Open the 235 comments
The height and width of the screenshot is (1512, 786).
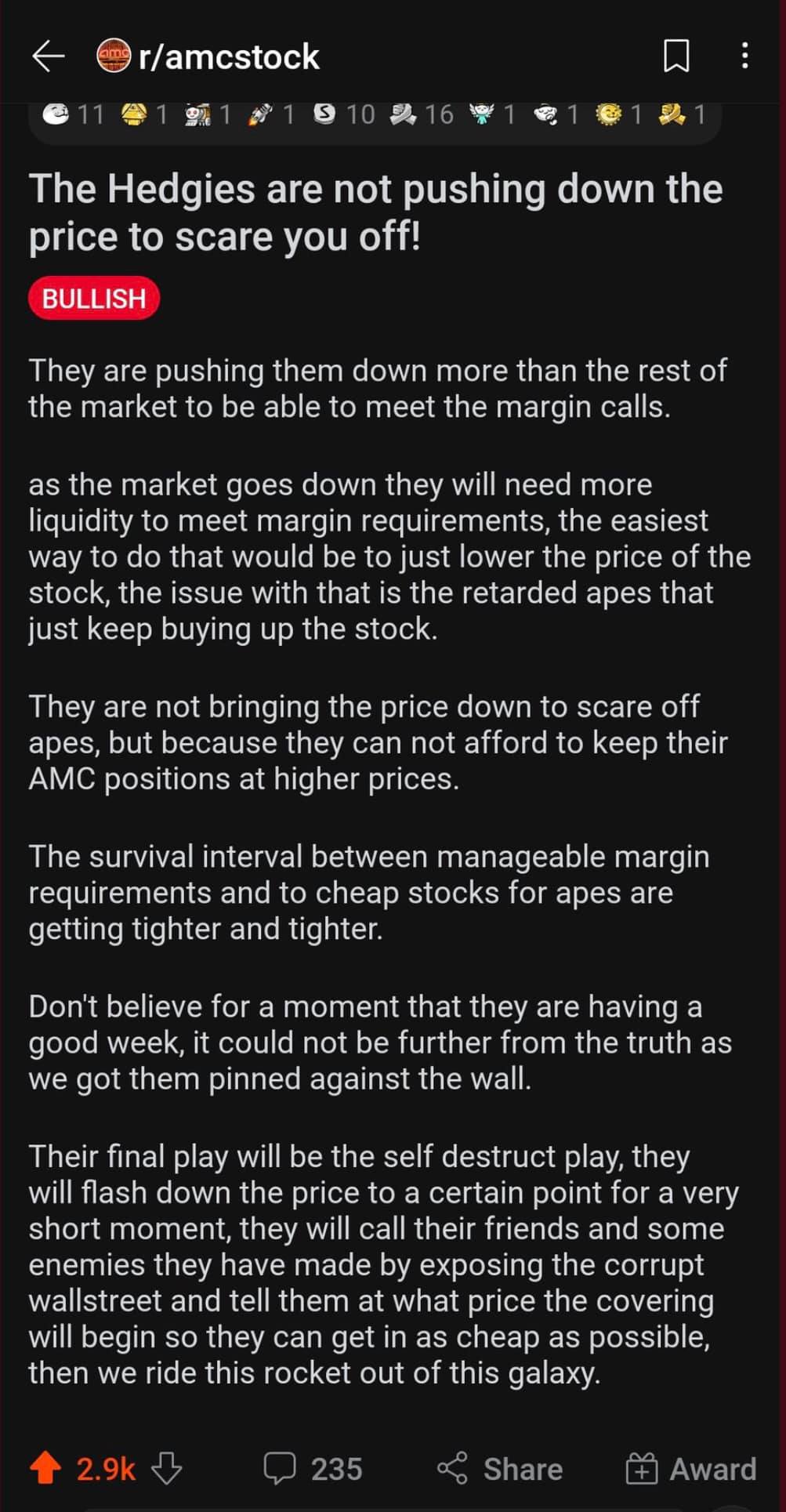click(x=313, y=1468)
